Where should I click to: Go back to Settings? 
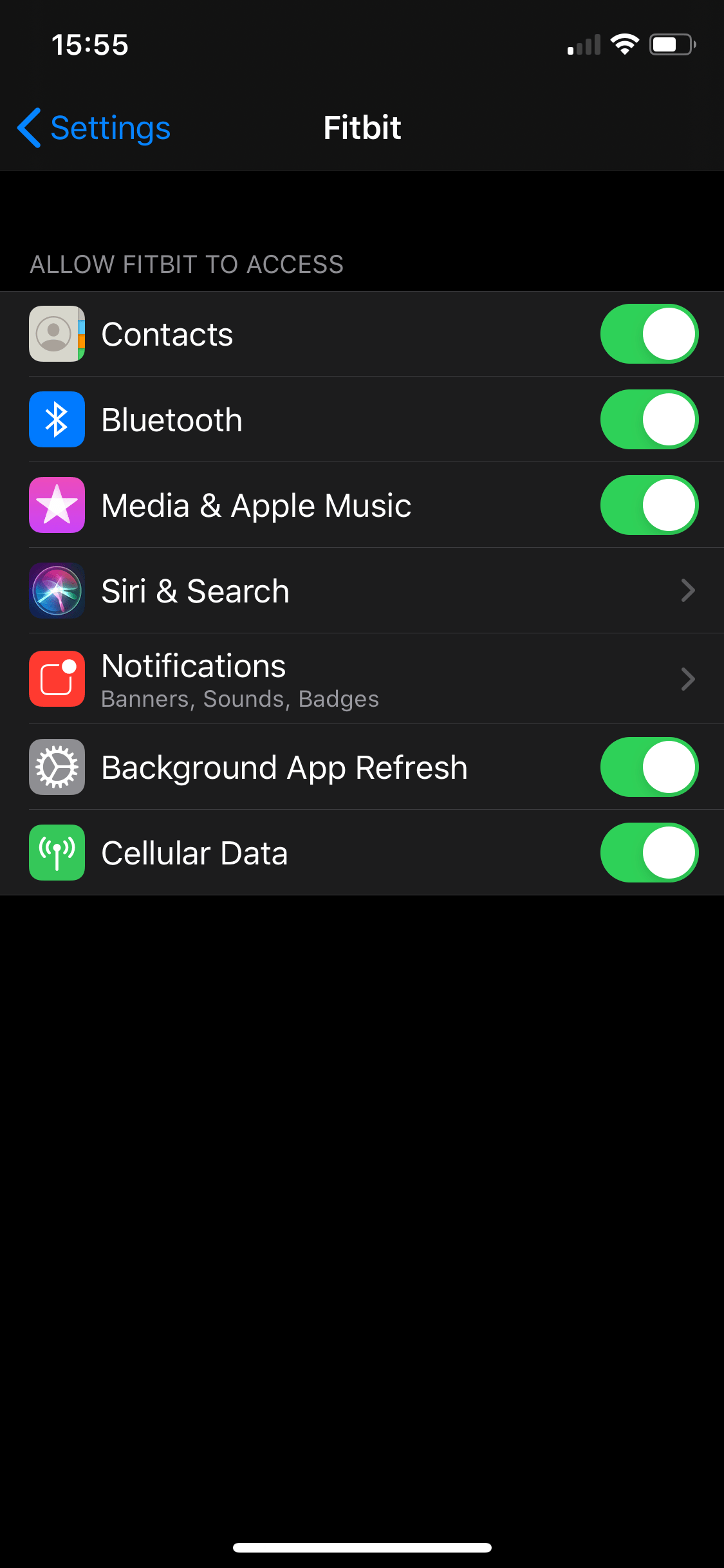click(x=94, y=127)
